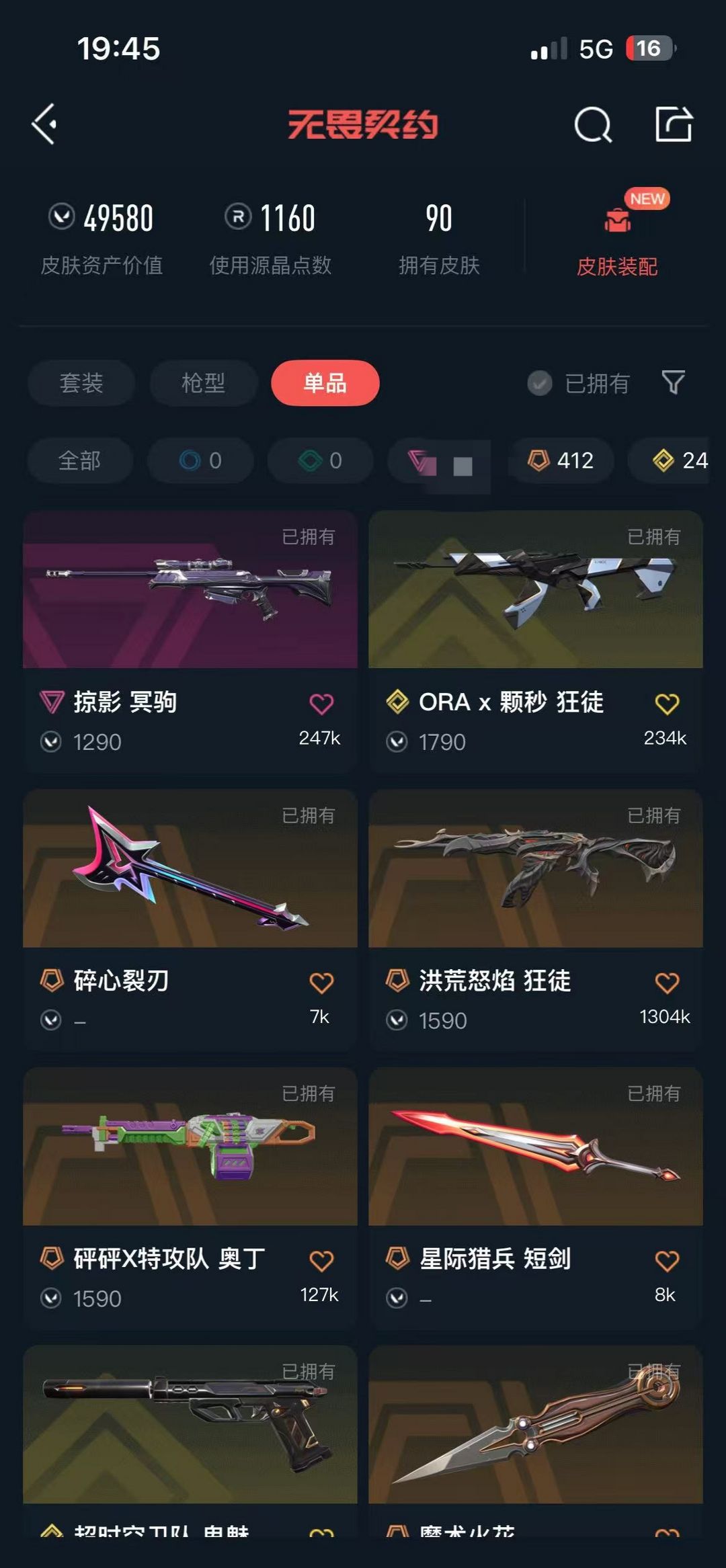This screenshot has height=1568, width=726.
Task: Toggle the 已拥有 owned checkbox
Action: (x=539, y=383)
